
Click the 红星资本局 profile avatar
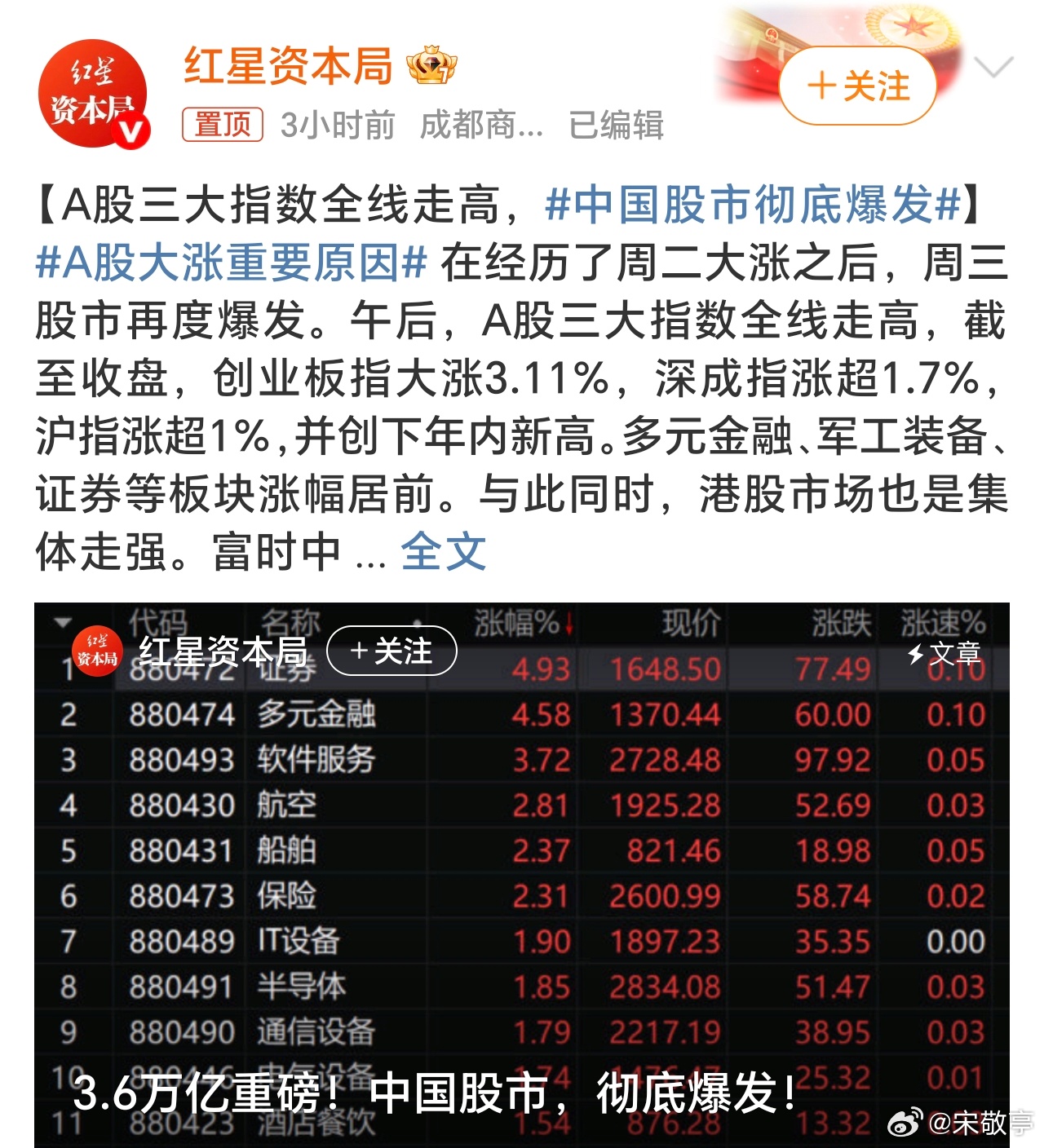pos(91,90)
